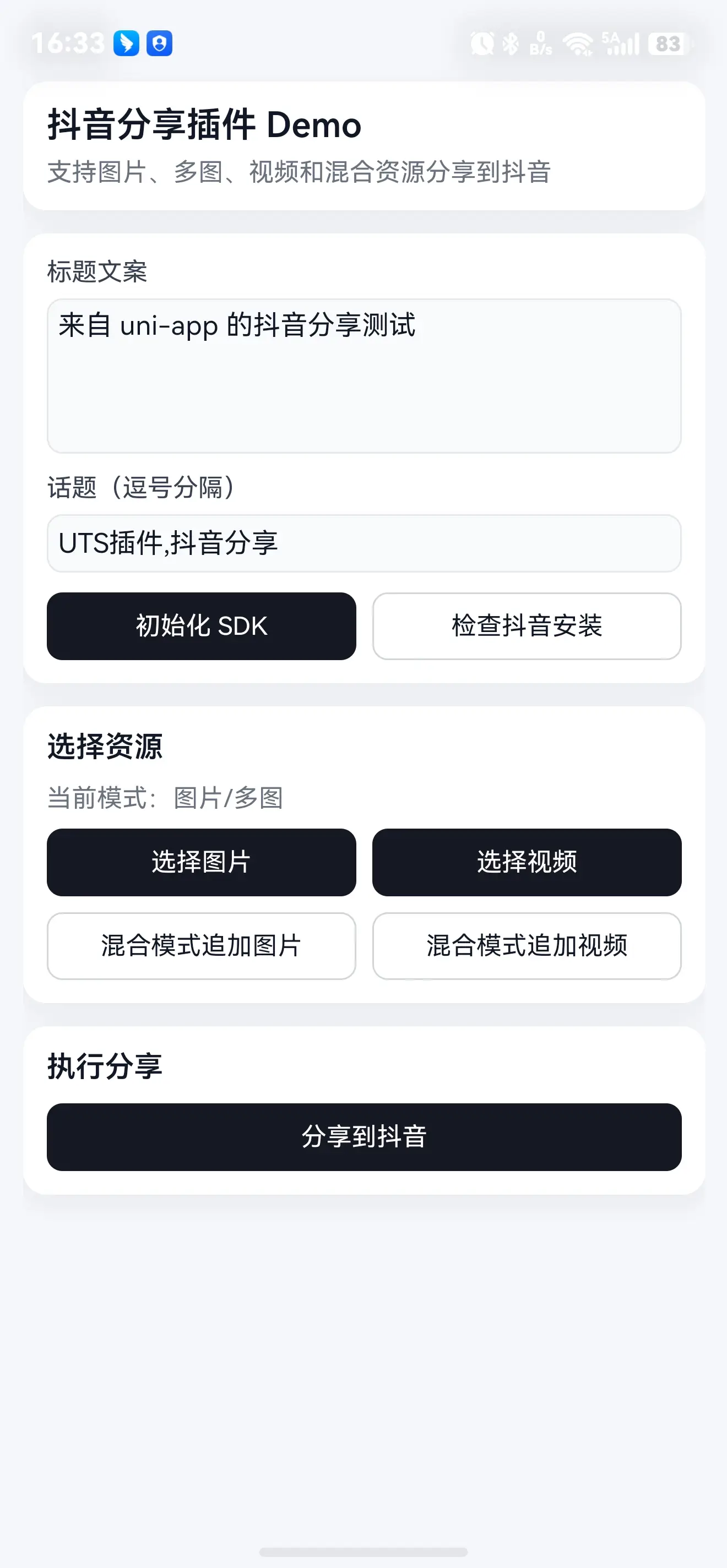This screenshot has height=1568, width=727.
Task: Tap the 标题文案 text area
Action: pos(363,375)
